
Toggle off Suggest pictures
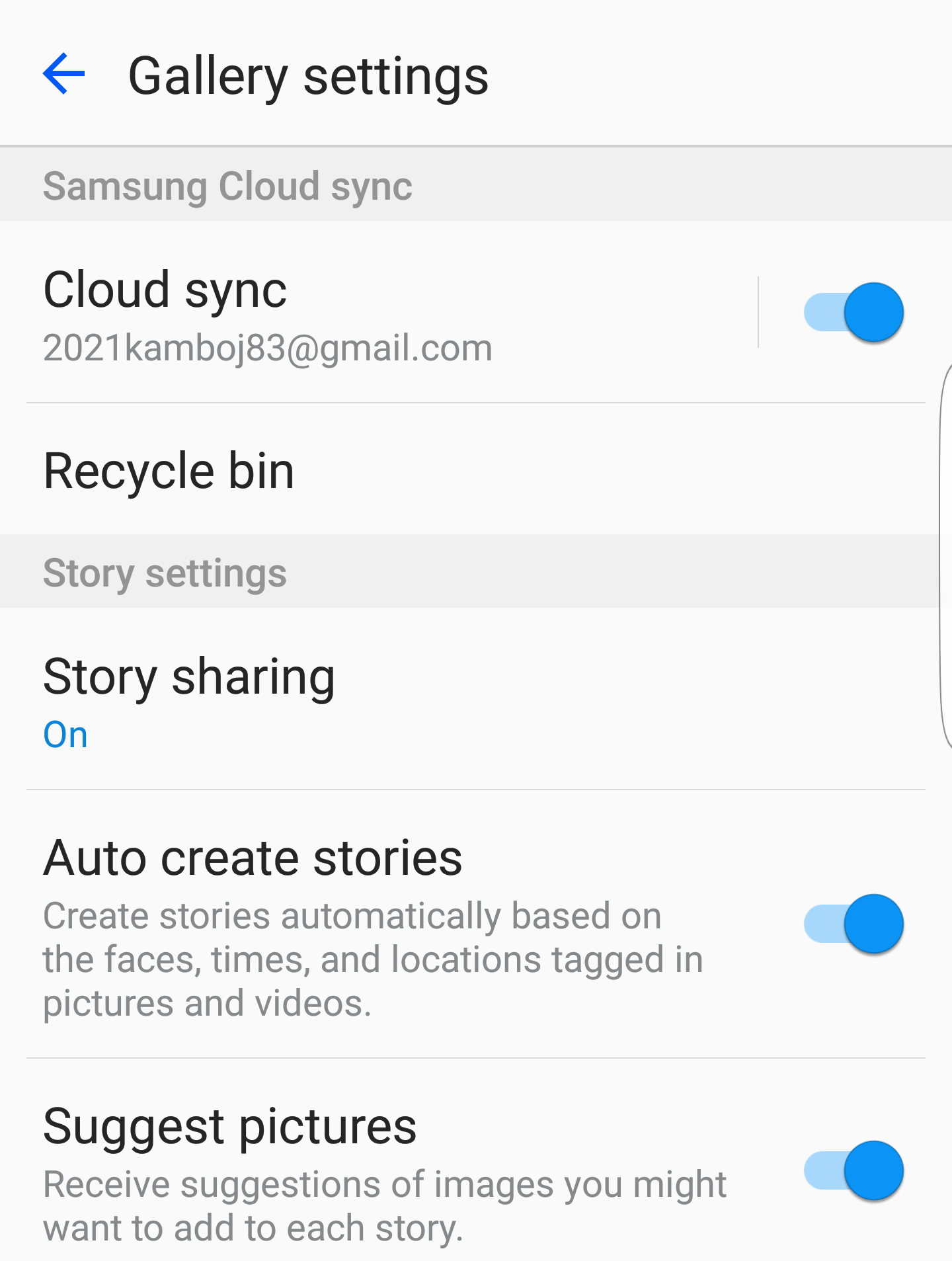[853, 1170]
